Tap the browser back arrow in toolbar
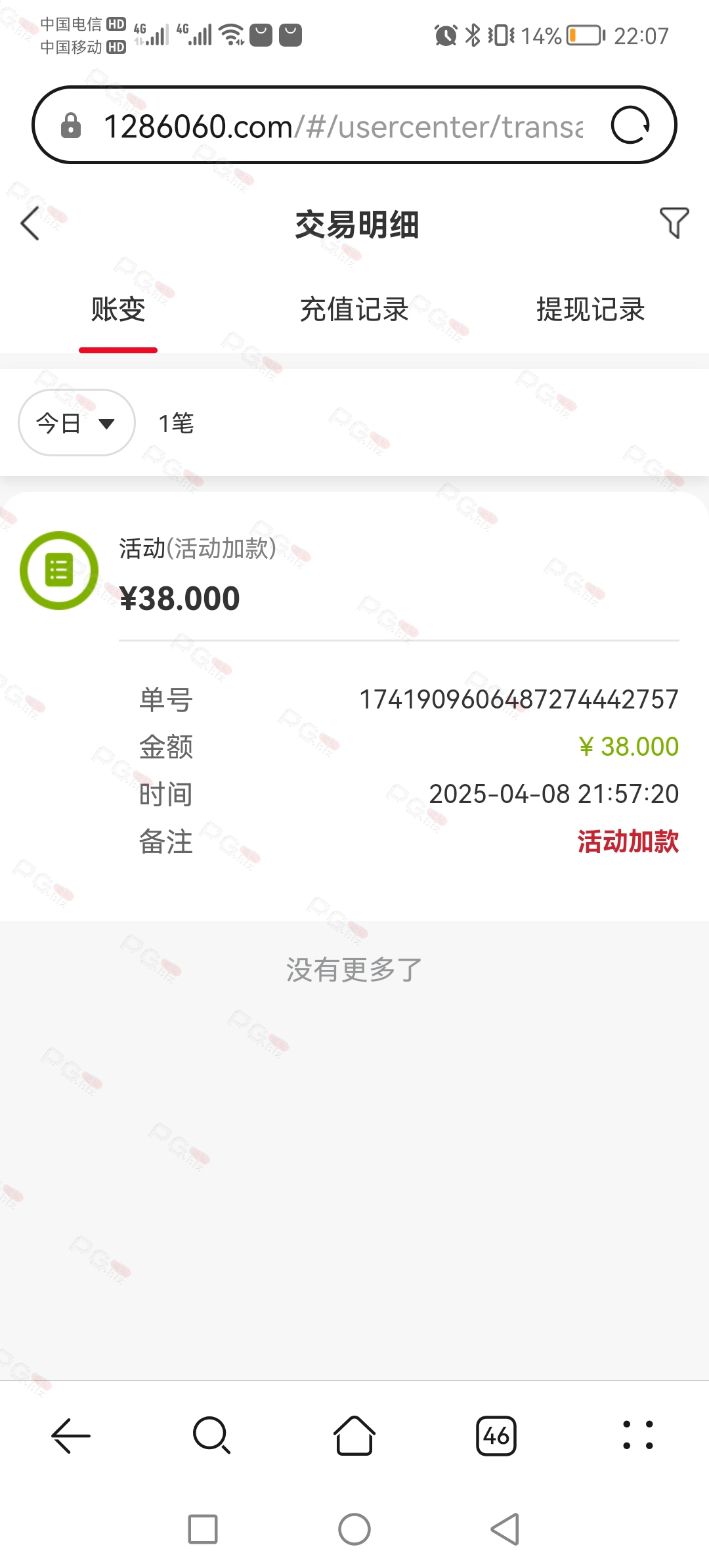709x1568 pixels. (71, 1435)
